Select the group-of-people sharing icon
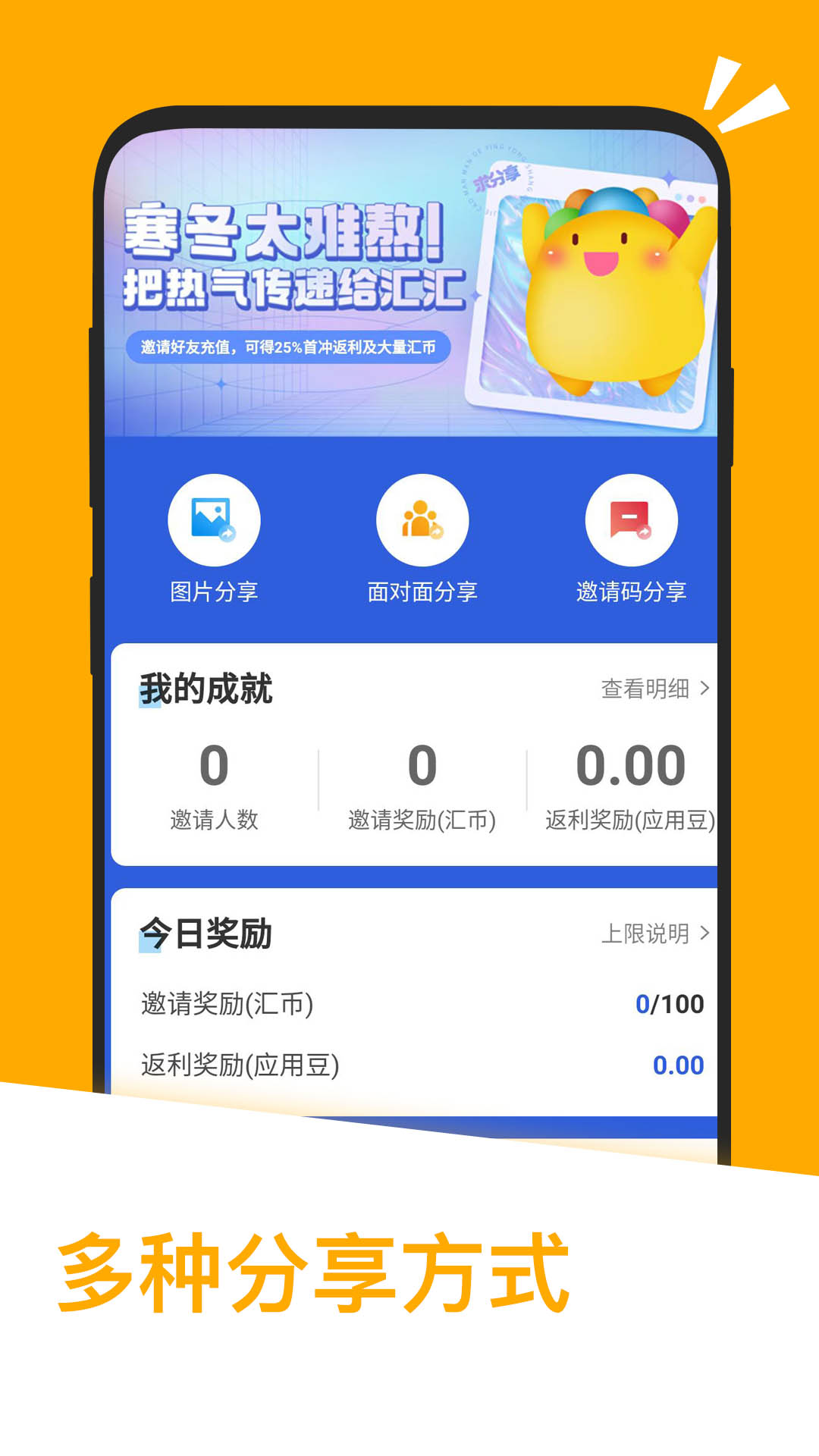The image size is (819, 1456). (x=422, y=520)
